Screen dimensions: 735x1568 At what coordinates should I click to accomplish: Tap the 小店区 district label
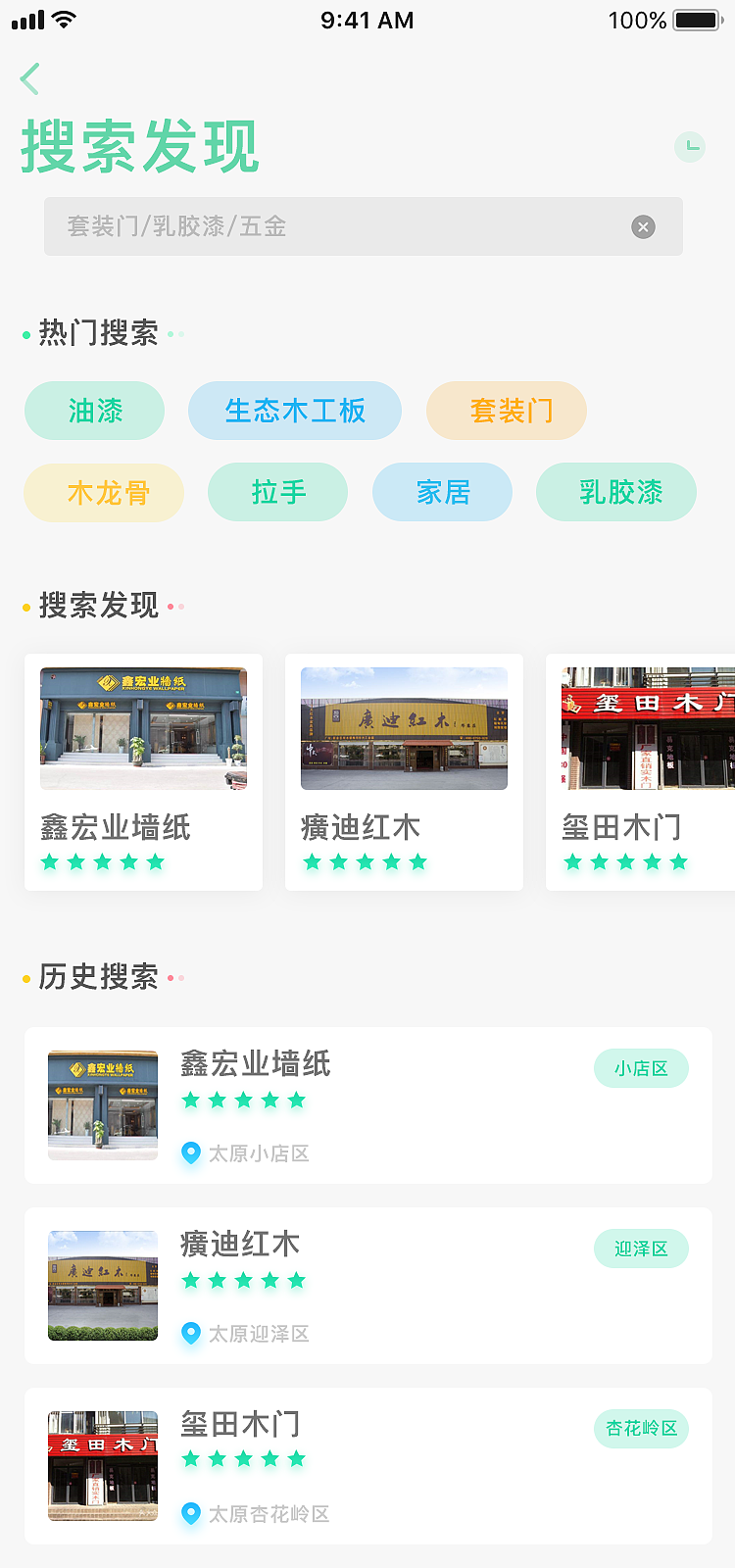pos(641,1068)
